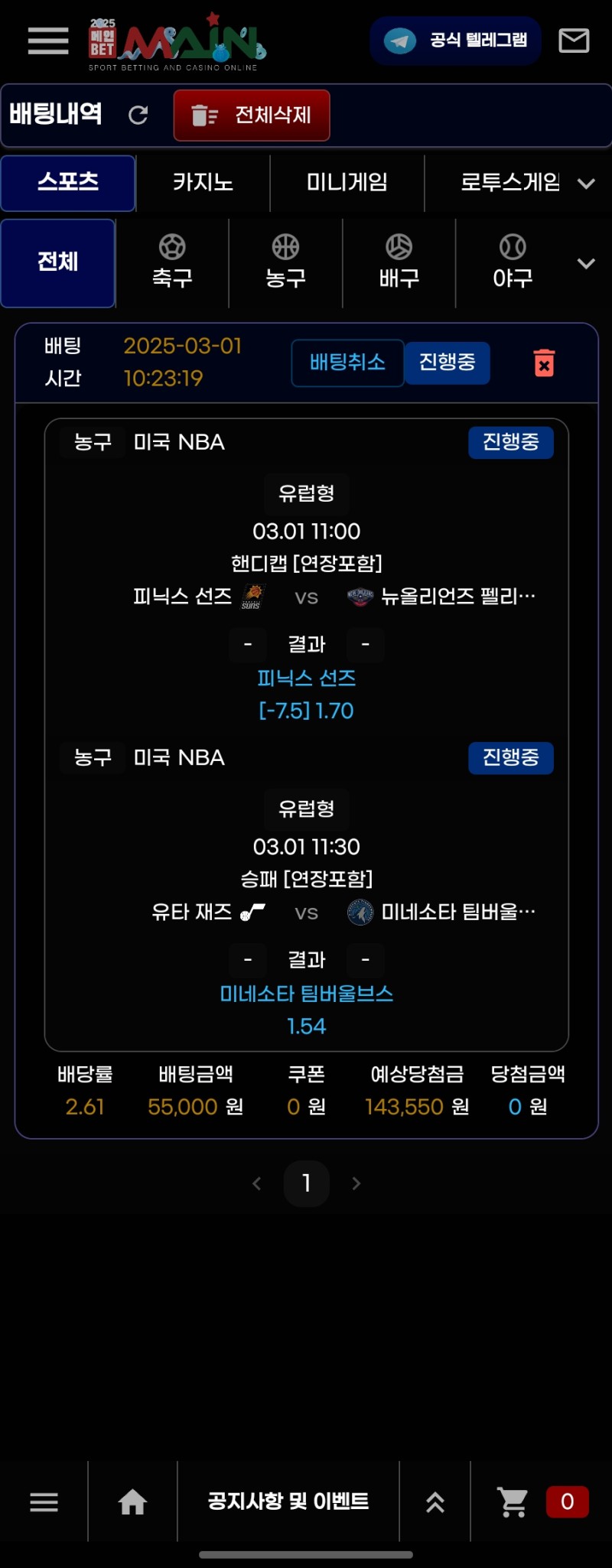
Task: Delete this bet slip with the trash icon
Action: tap(544, 363)
